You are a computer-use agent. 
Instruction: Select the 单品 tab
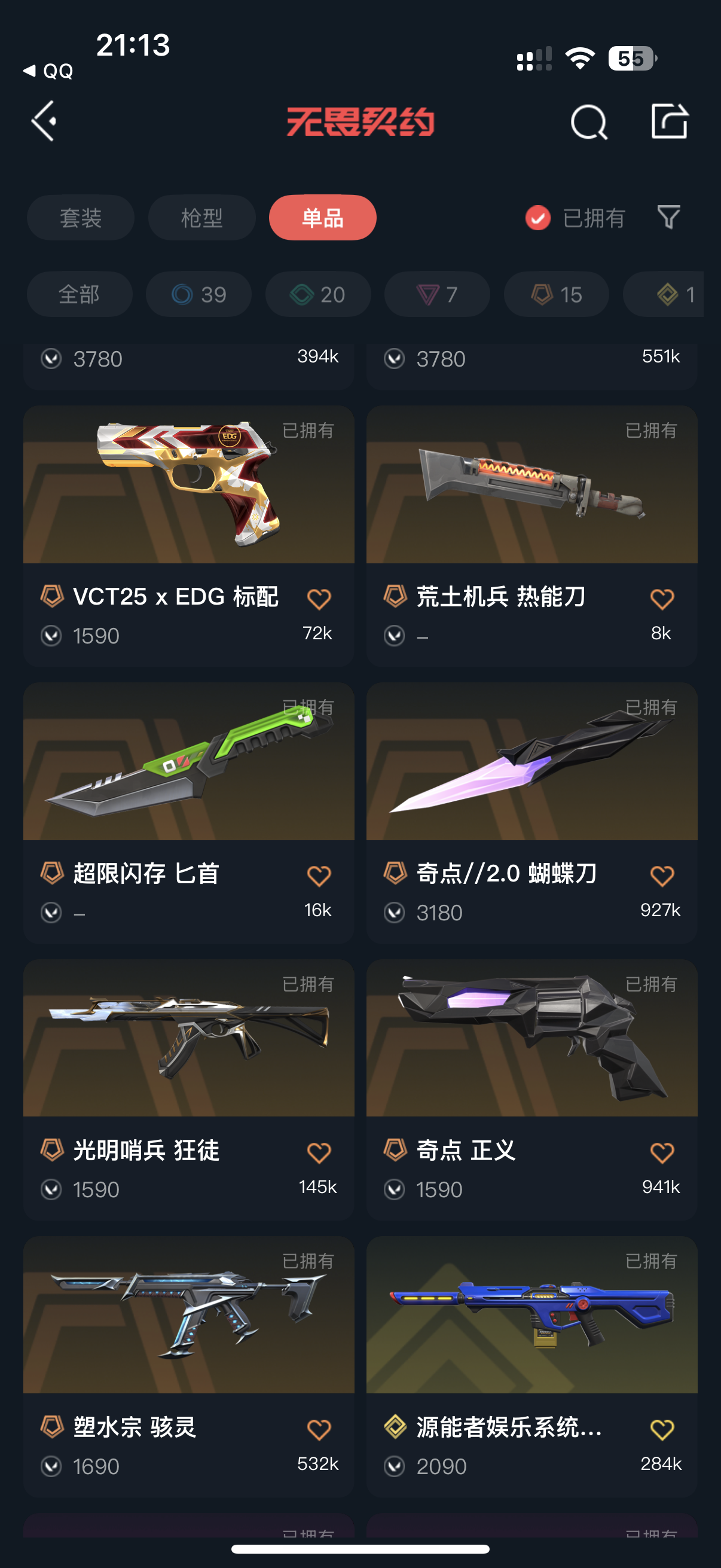coord(322,218)
